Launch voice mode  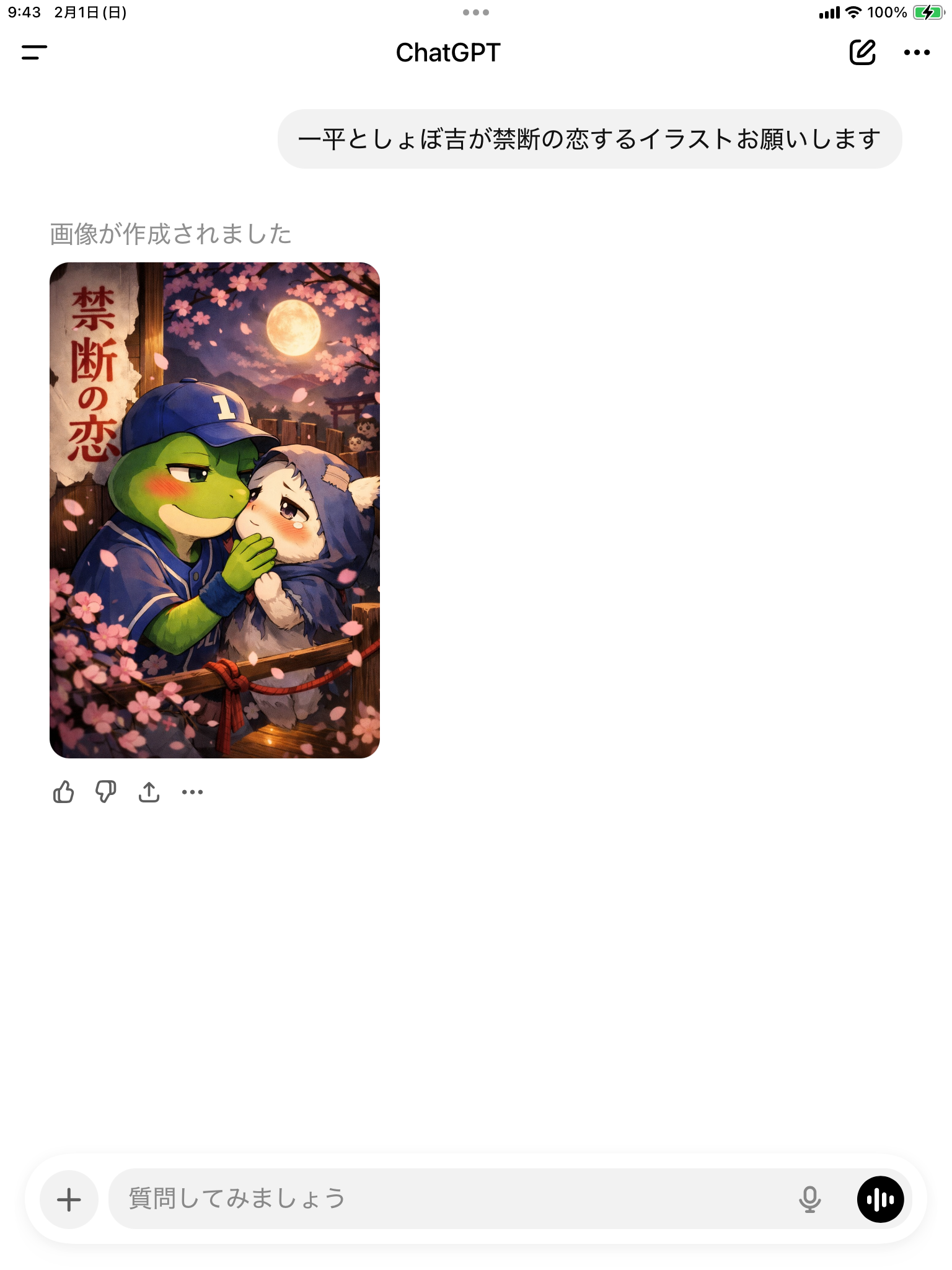[x=880, y=1199]
